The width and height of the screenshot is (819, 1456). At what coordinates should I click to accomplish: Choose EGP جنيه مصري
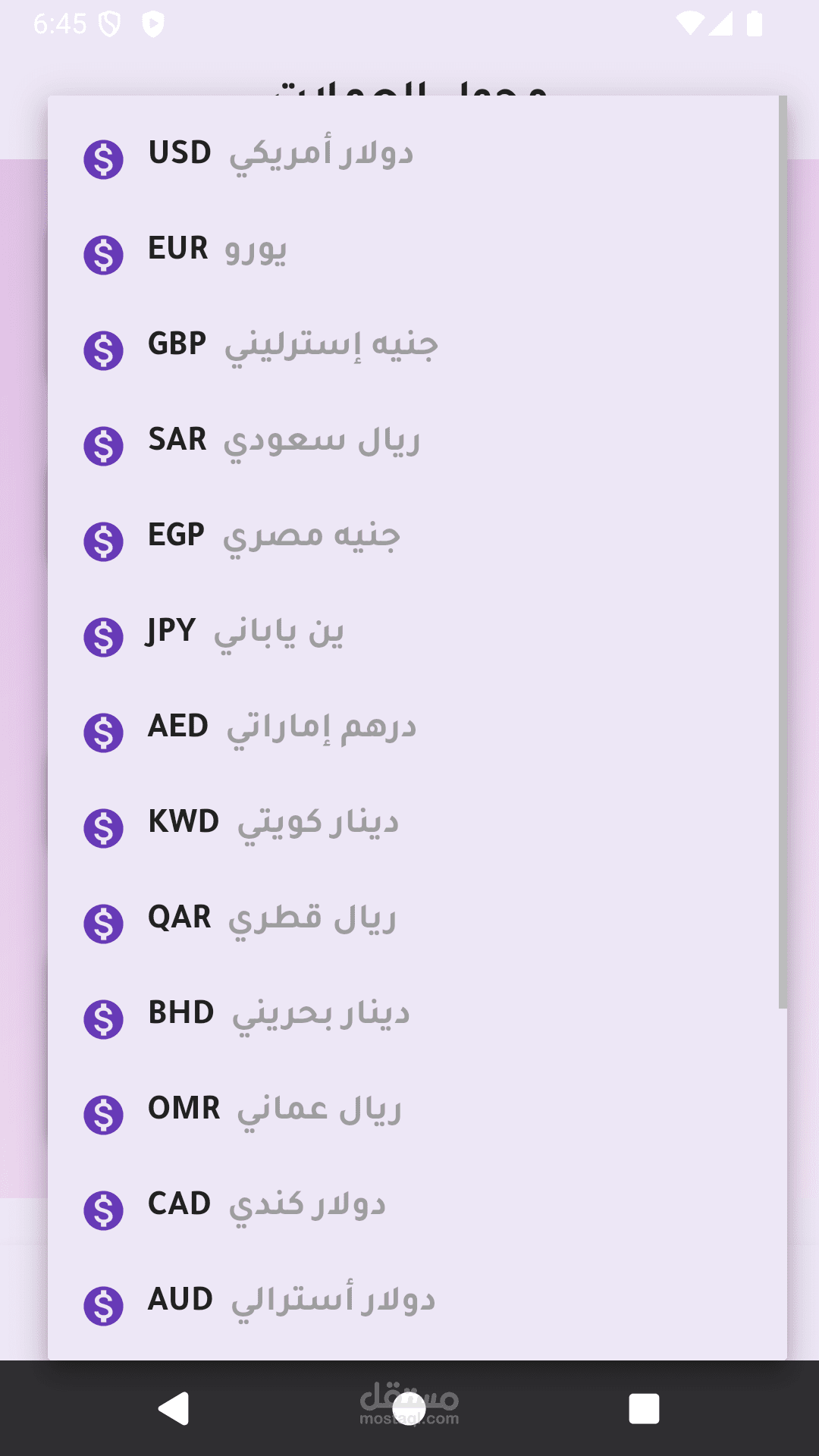coord(413,540)
